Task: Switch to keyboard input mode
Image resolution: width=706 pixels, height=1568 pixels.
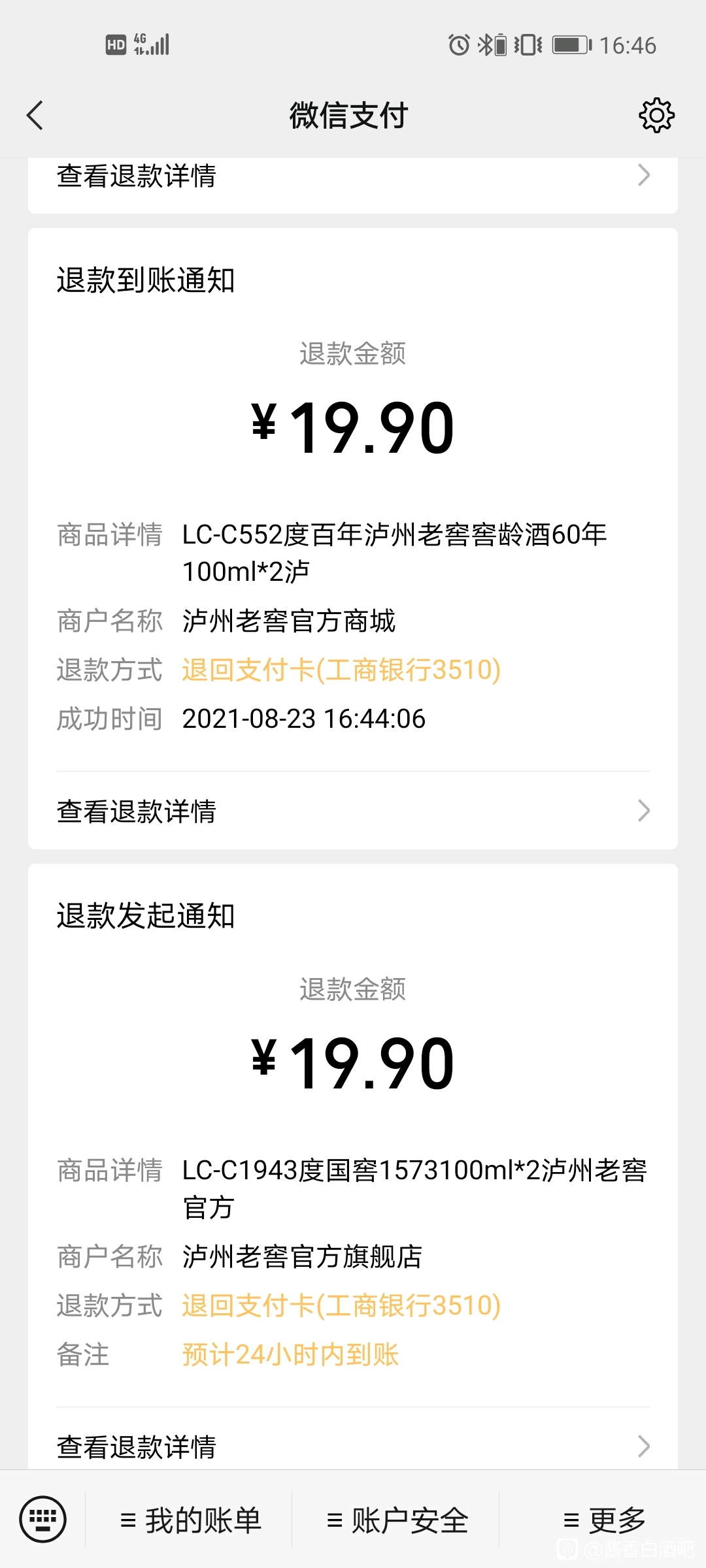Action: pos(43,1519)
